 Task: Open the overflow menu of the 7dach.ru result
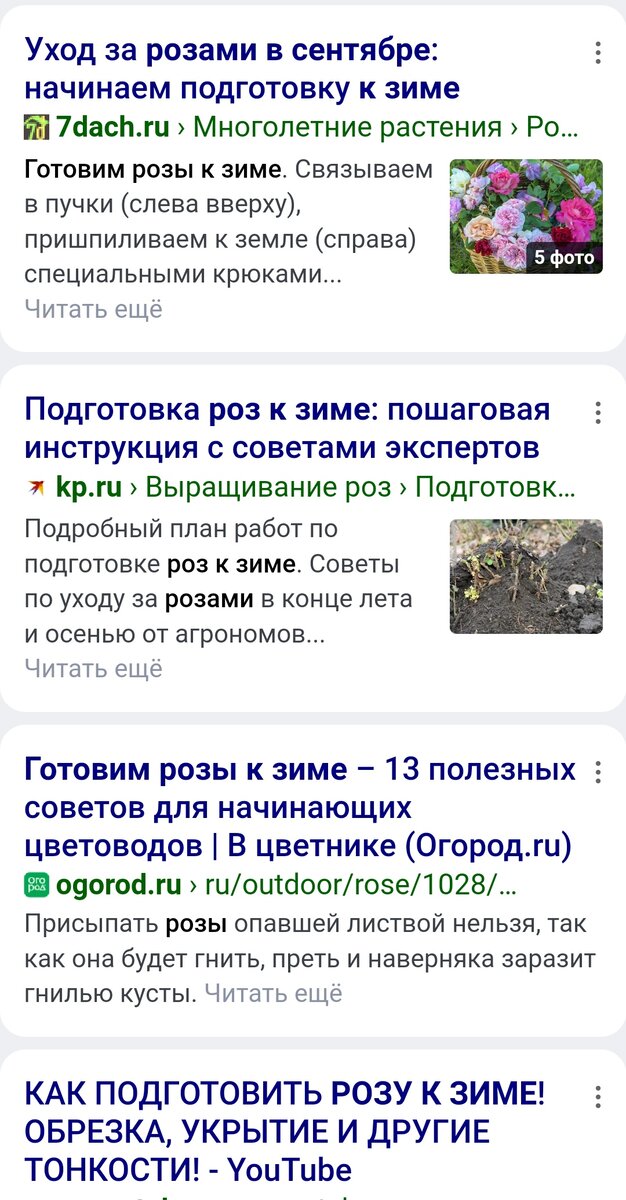tap(597, 52)
